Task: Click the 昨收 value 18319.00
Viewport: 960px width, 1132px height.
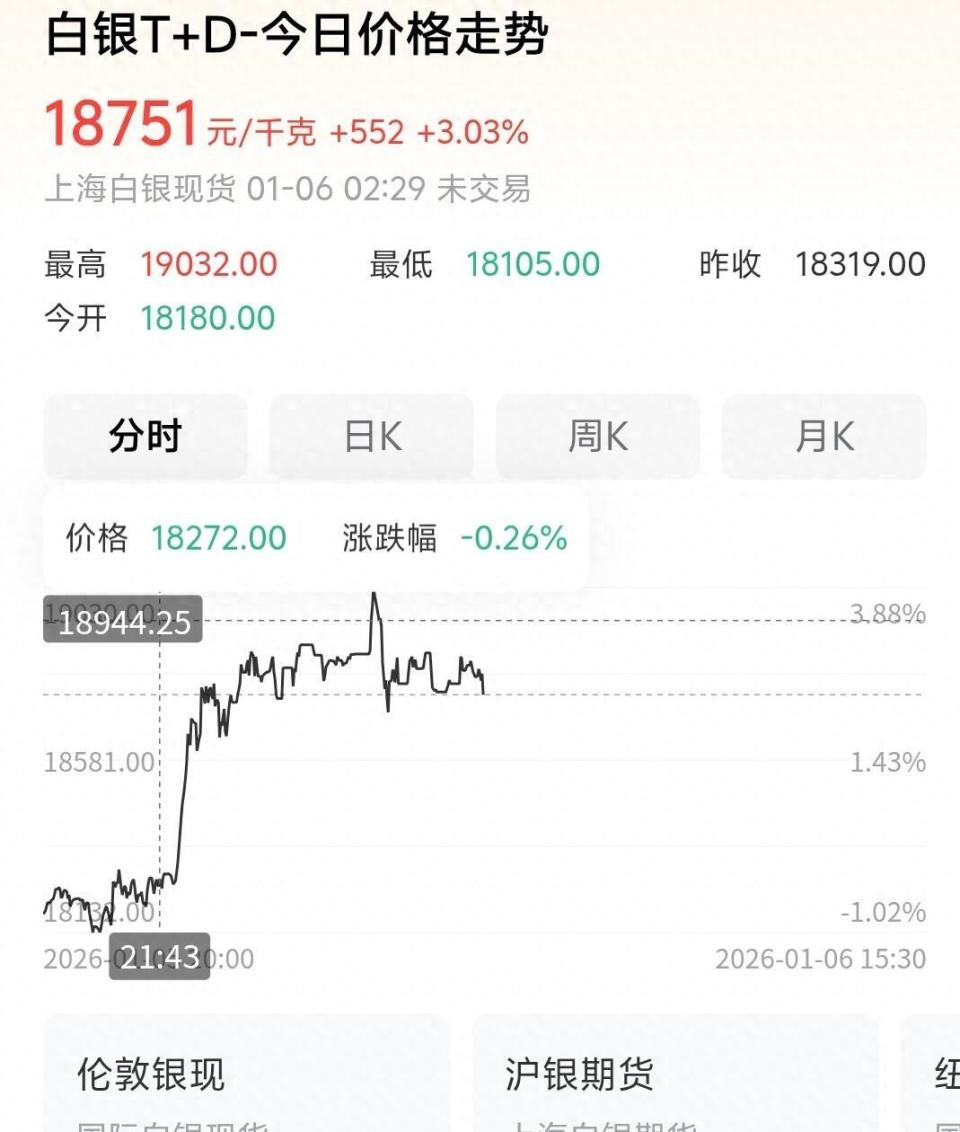Action: 862,265
